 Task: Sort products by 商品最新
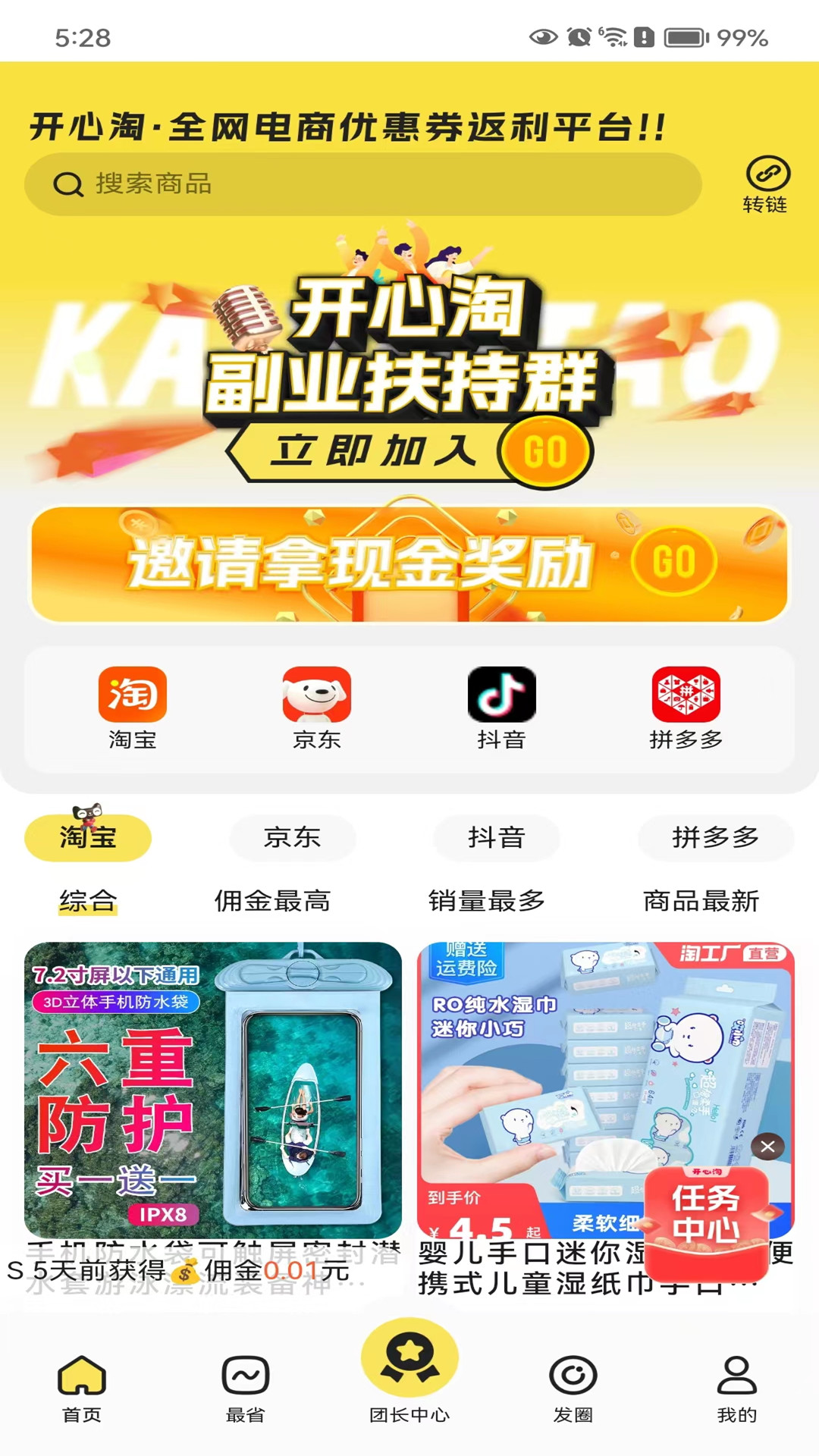pyautogui.click(x=701, y=901)
